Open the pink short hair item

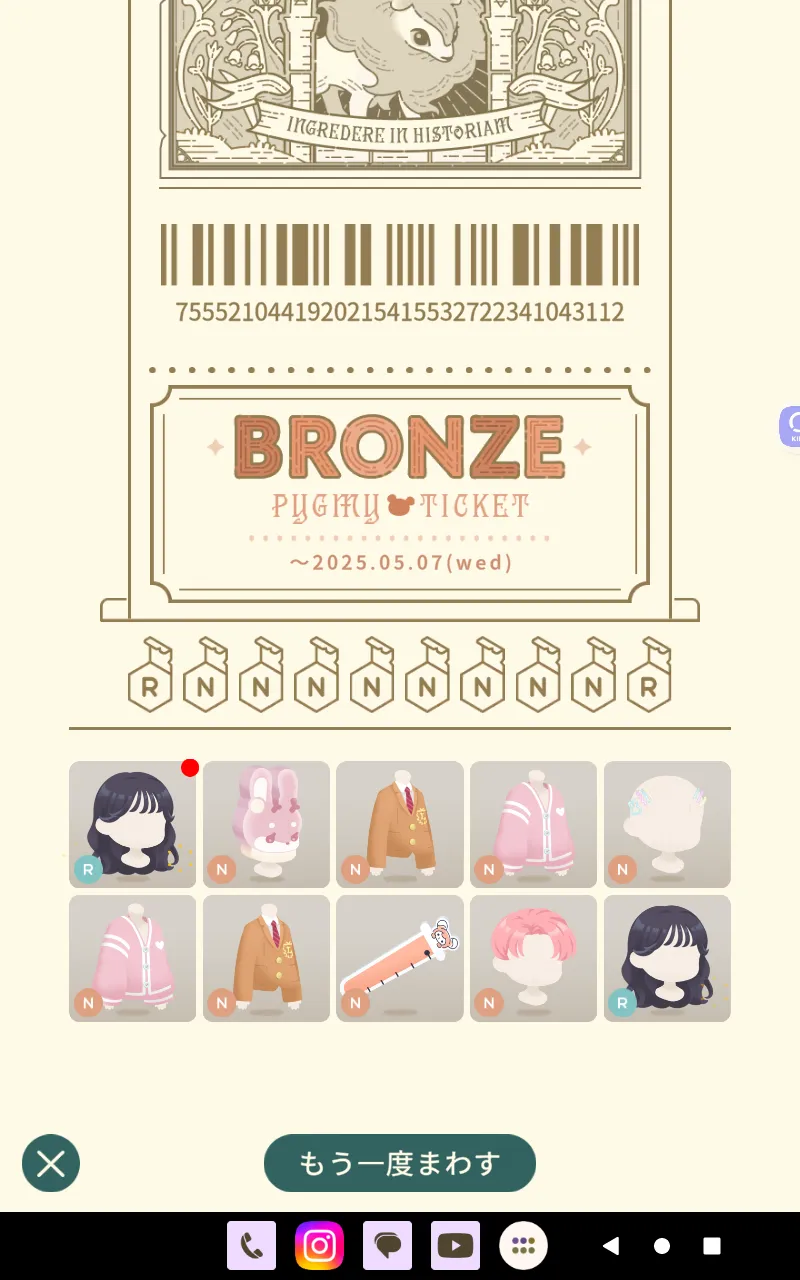pyautogui.click(x=533, y=958)
